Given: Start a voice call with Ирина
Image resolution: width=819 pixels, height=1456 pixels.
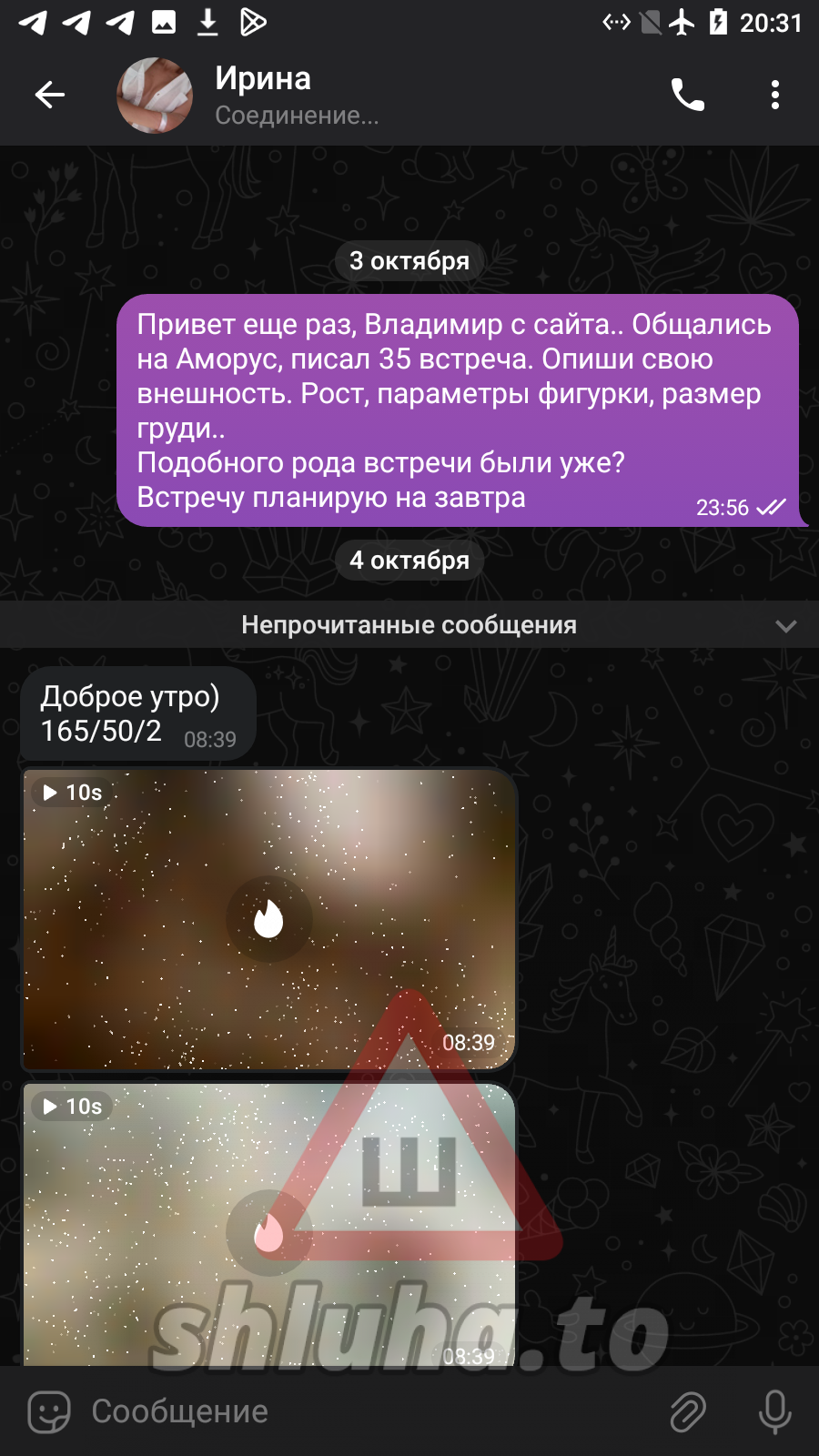Looking at the screenshot, I should click(x=687, y=95).
